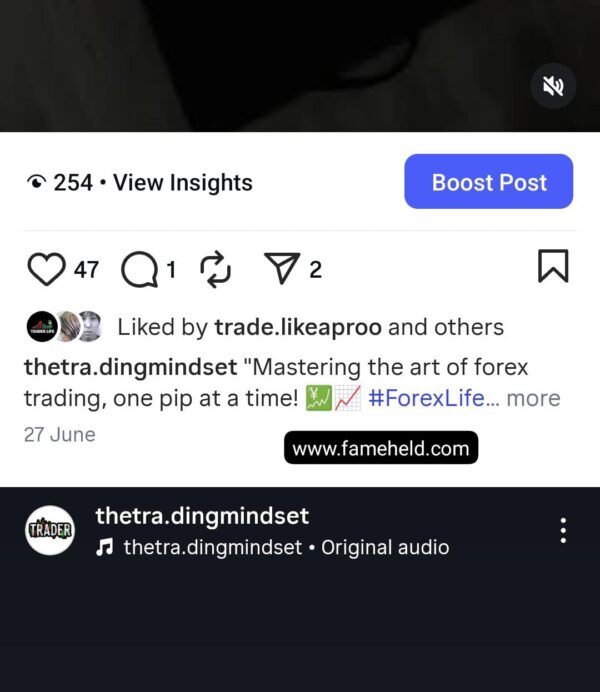Expand the caption with more

tap(533, 398)
